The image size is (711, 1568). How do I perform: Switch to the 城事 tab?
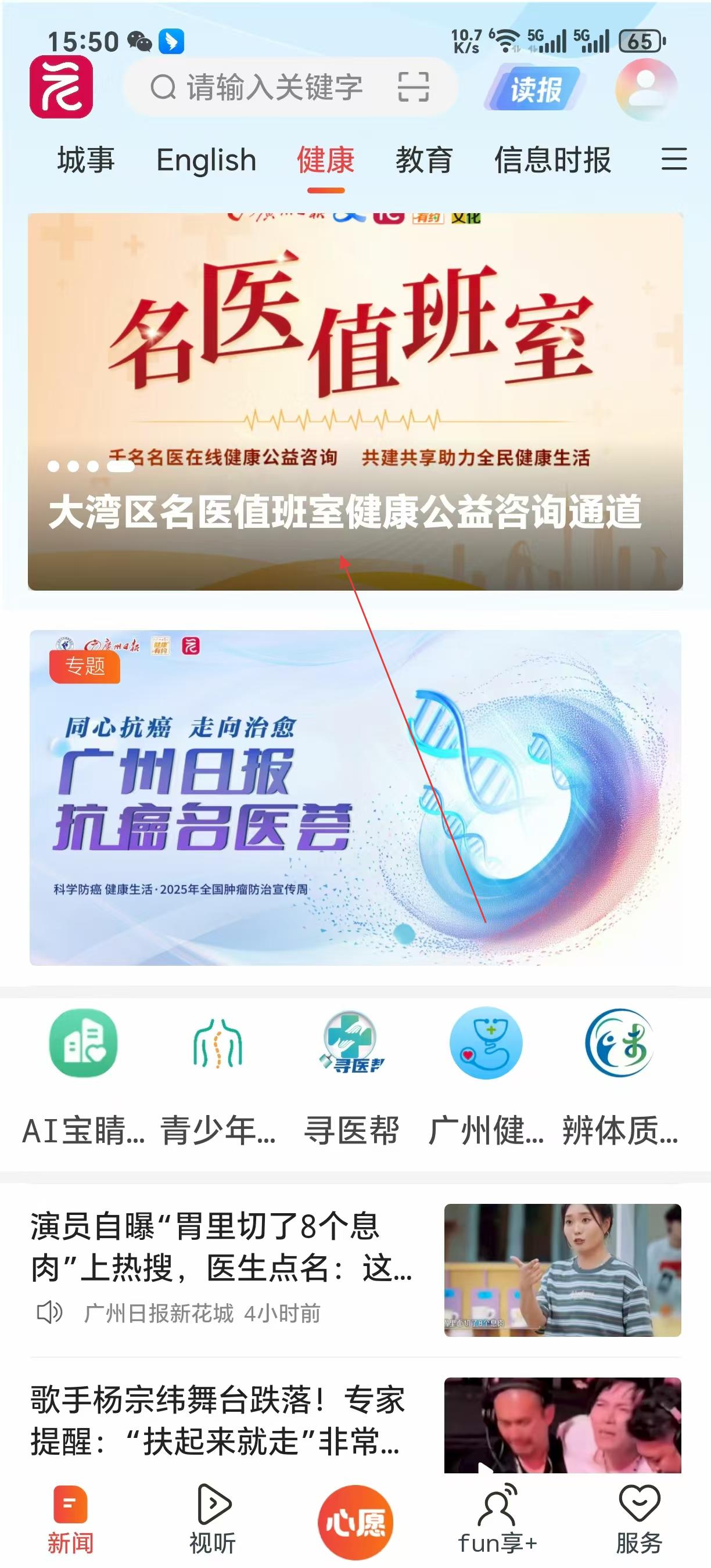pos(86,160)
